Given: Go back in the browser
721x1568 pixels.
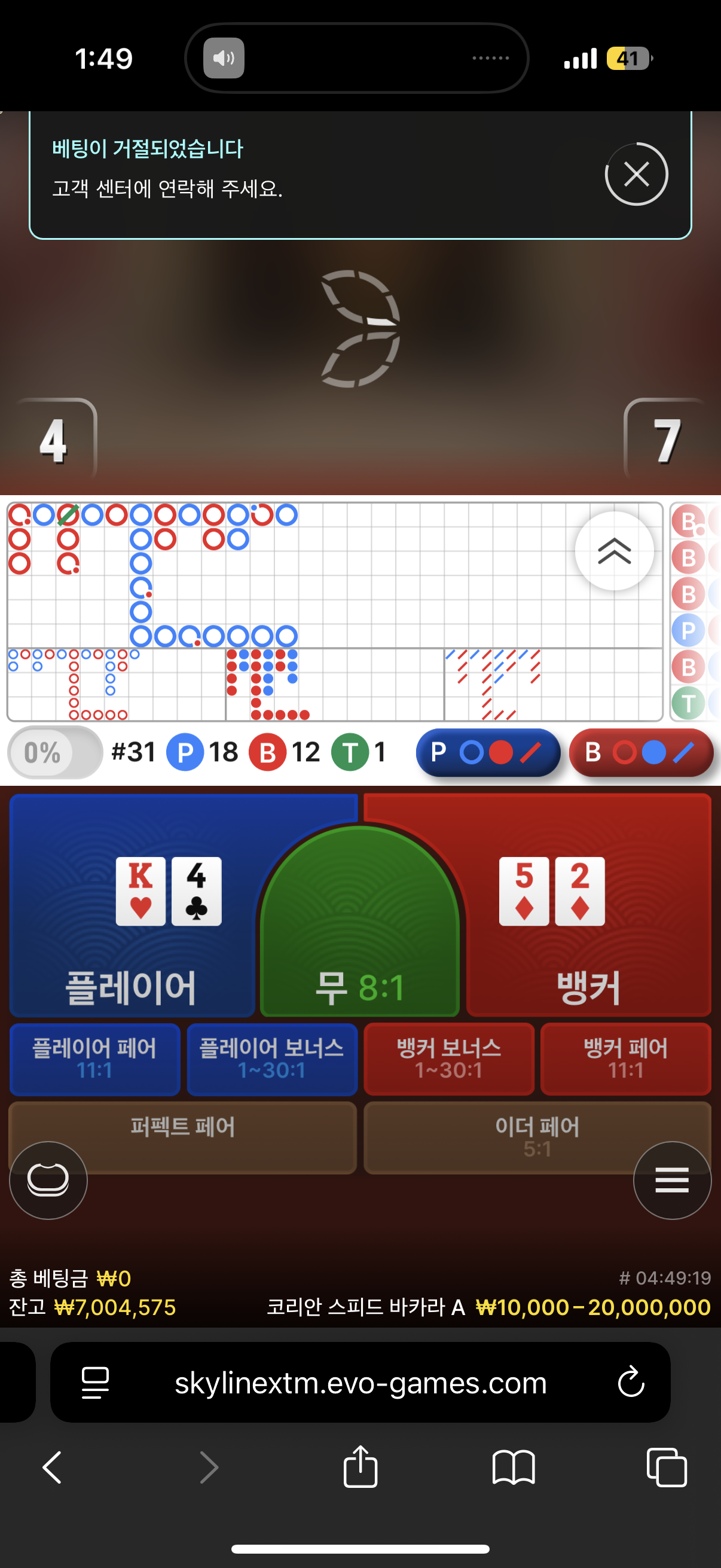Looking at the screenshot, I should [53, 1468].
